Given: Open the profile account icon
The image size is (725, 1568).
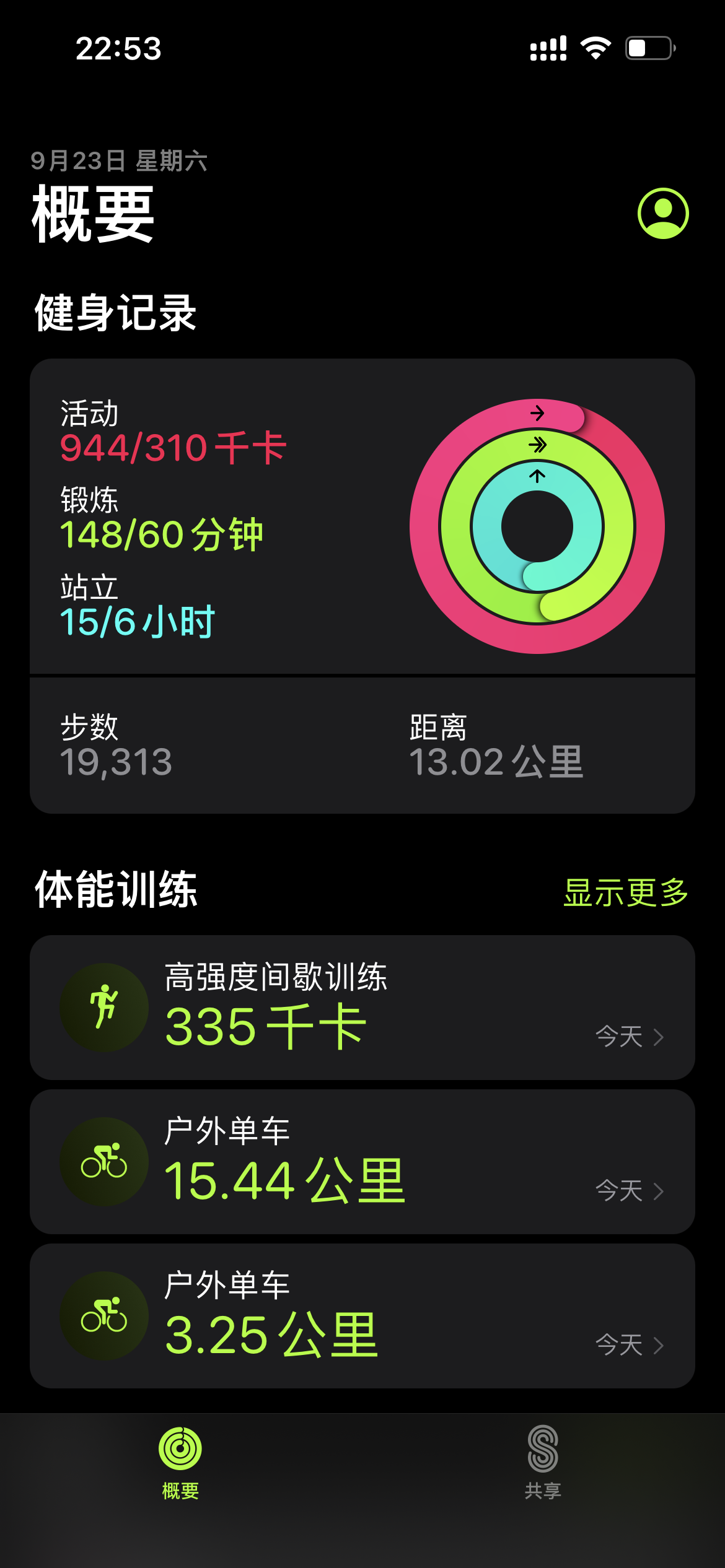Looking at the screenshot, I should (663, 213).
